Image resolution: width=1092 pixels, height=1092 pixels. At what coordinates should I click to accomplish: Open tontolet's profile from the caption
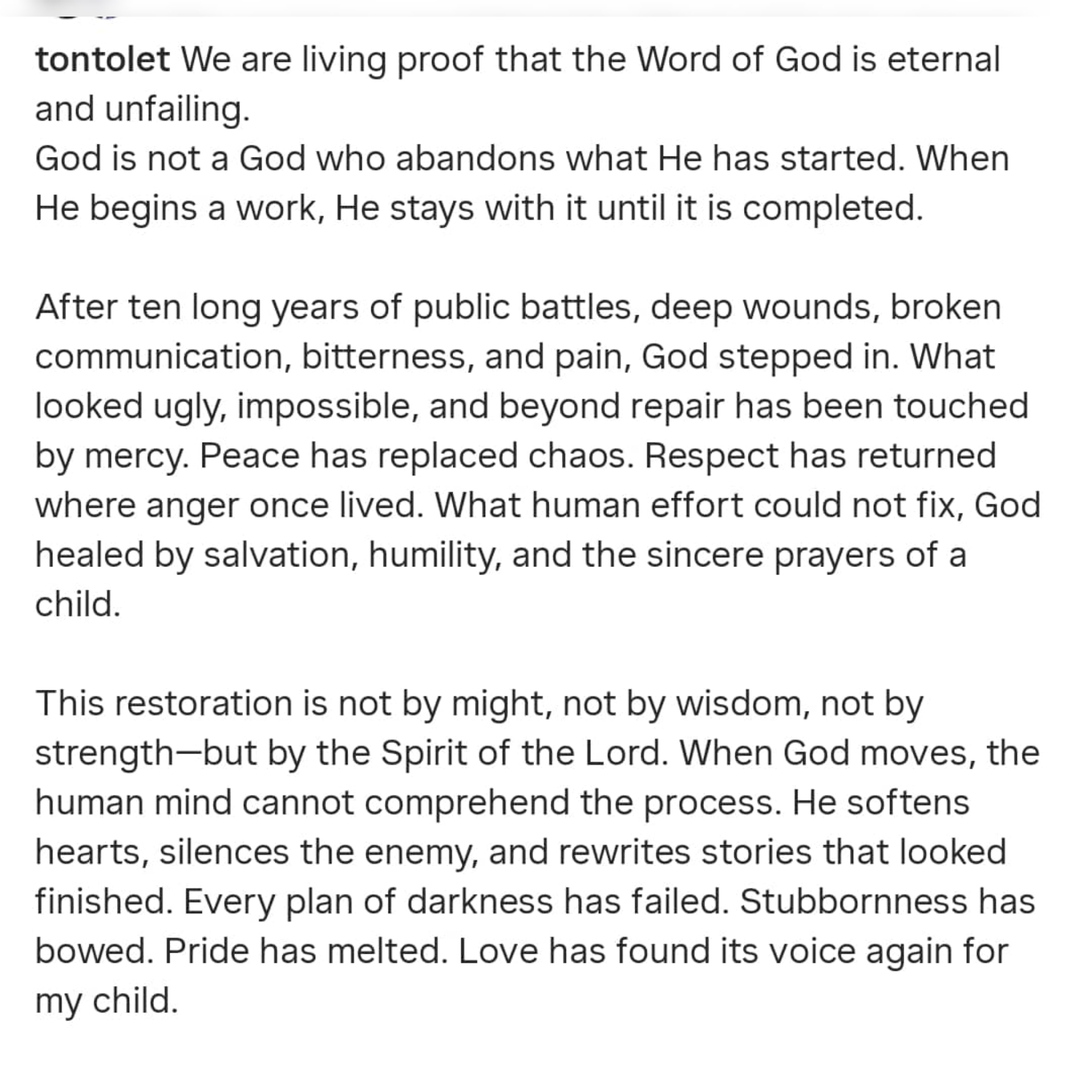point(102,59)
